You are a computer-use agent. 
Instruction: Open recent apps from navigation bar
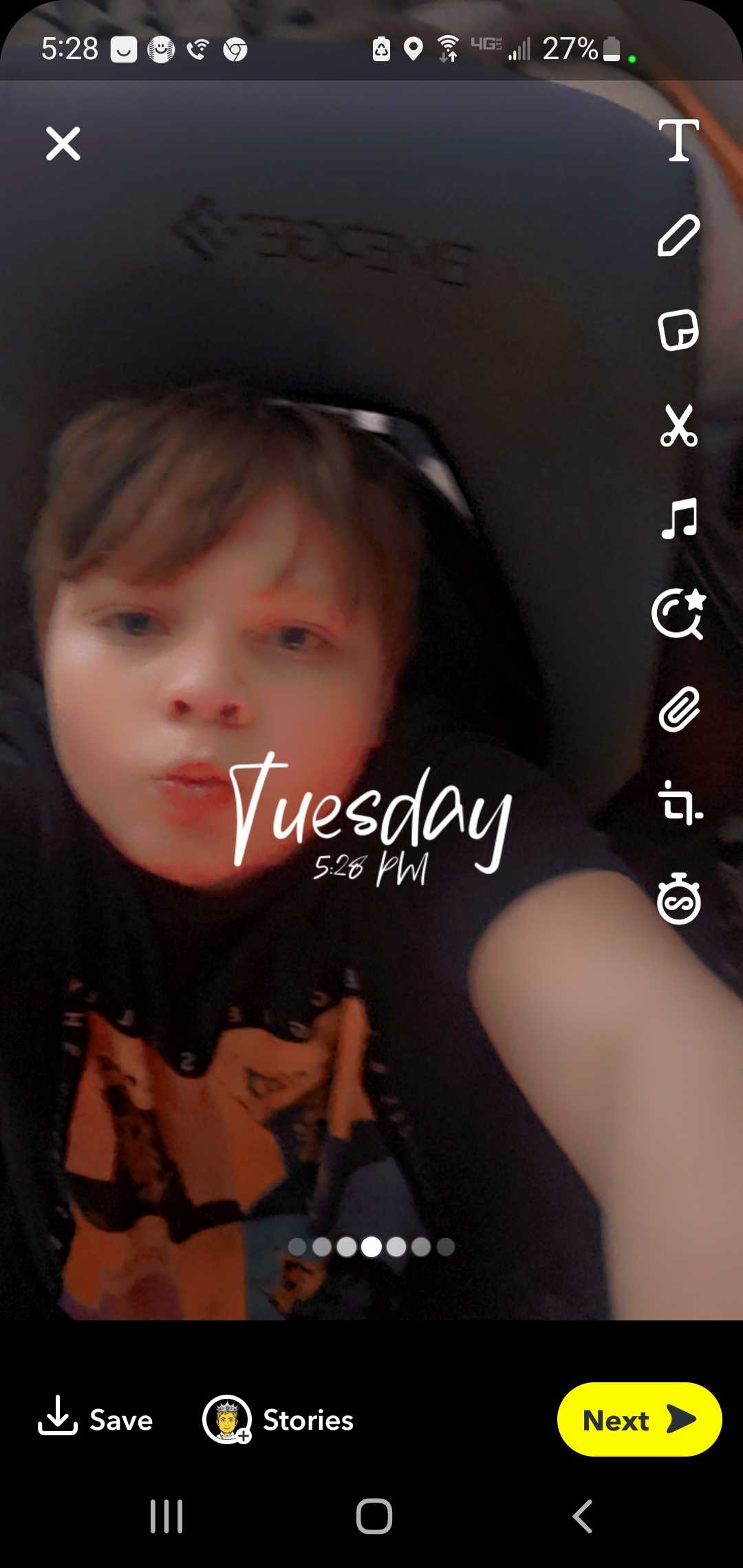click(x=166, y=1516)
